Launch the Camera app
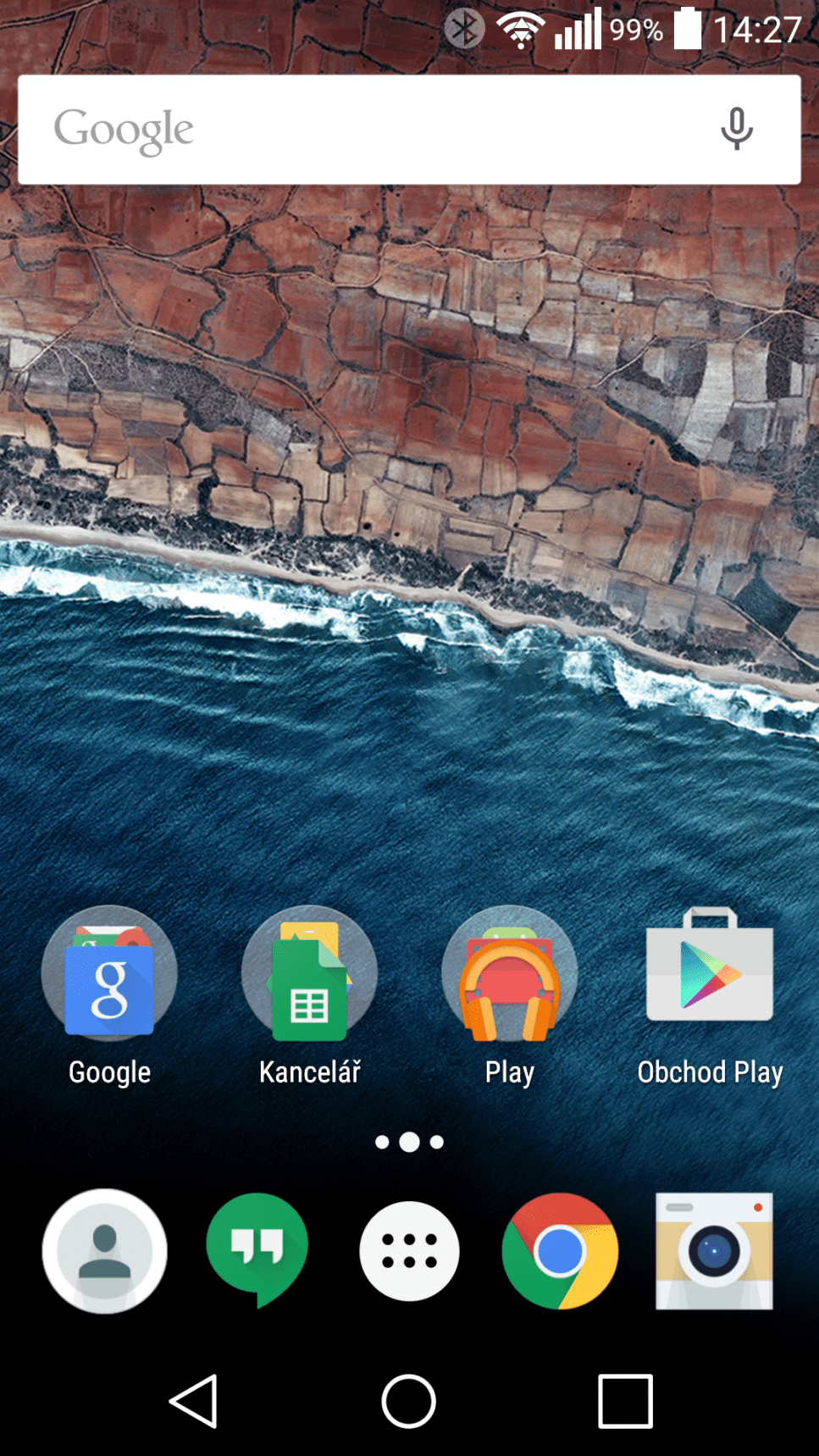This screenshot has height=1456, width=819. (713, 1250)
